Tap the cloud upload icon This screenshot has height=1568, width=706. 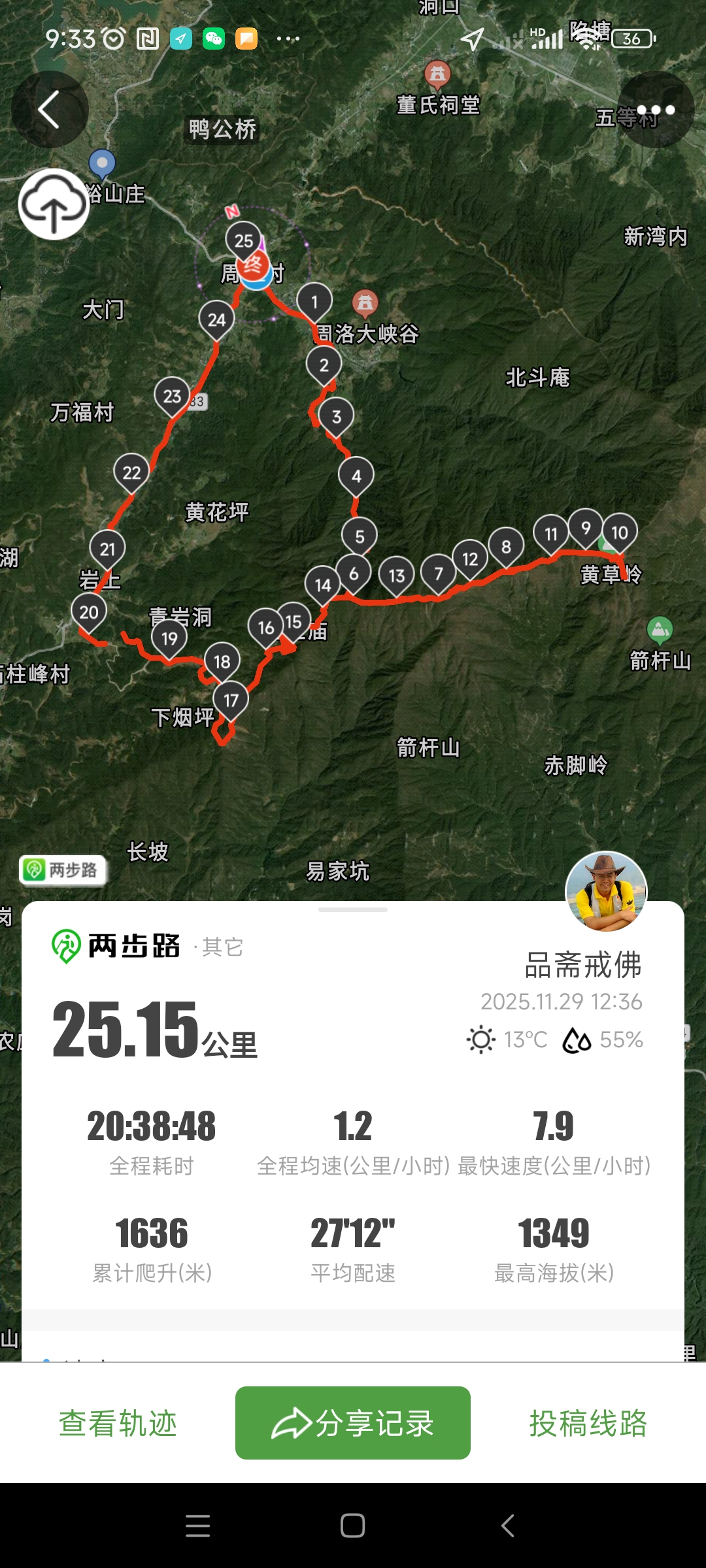(x=54, y=204)
